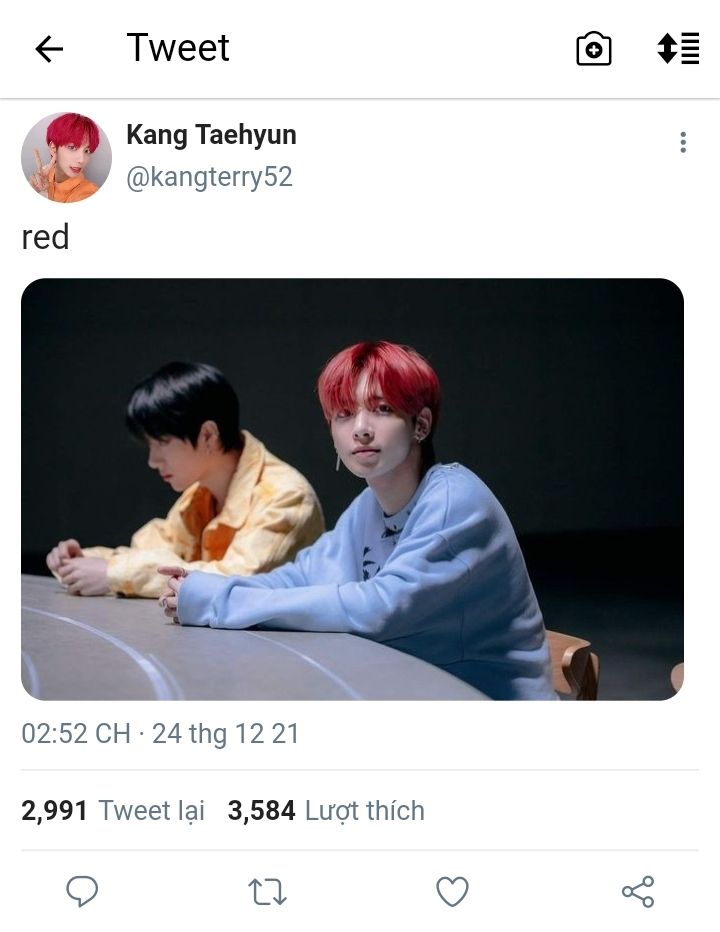This screenshot has height=932, width=720.
Task: View the 2,991 Tweet lại list
Action: (x=113, y=811)
